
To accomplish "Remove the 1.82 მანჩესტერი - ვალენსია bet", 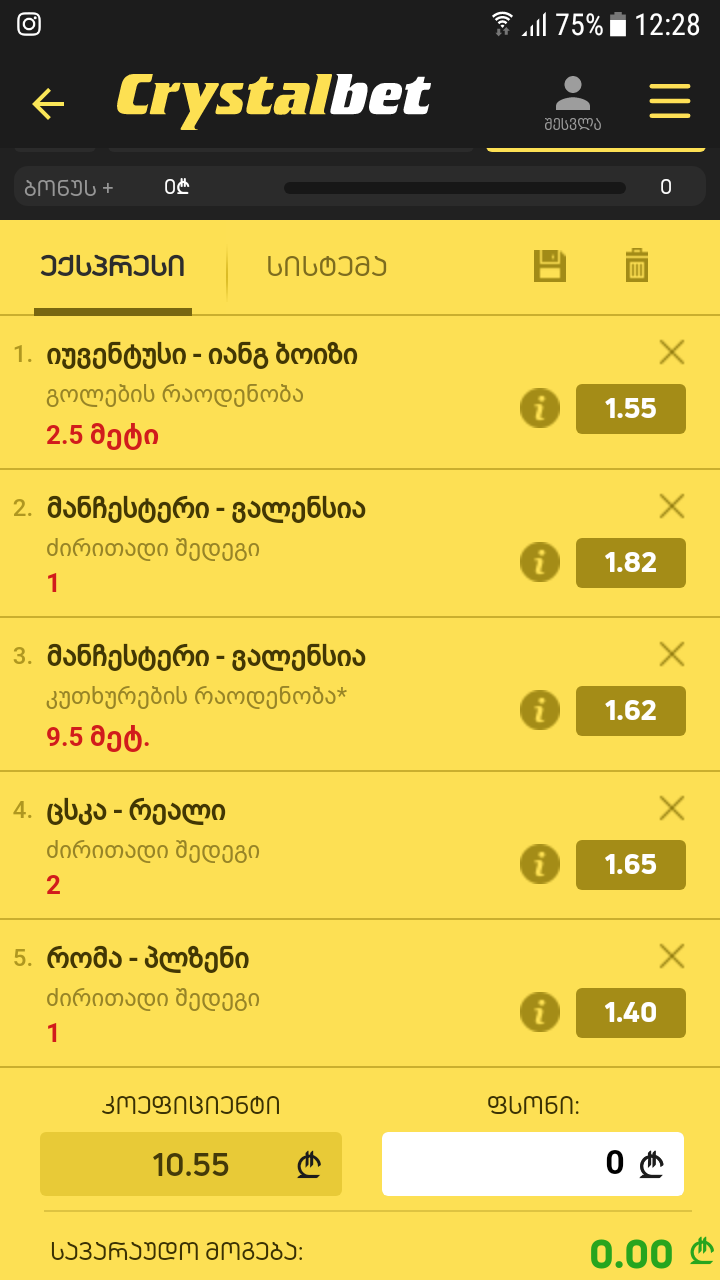I will click(672, 506).
